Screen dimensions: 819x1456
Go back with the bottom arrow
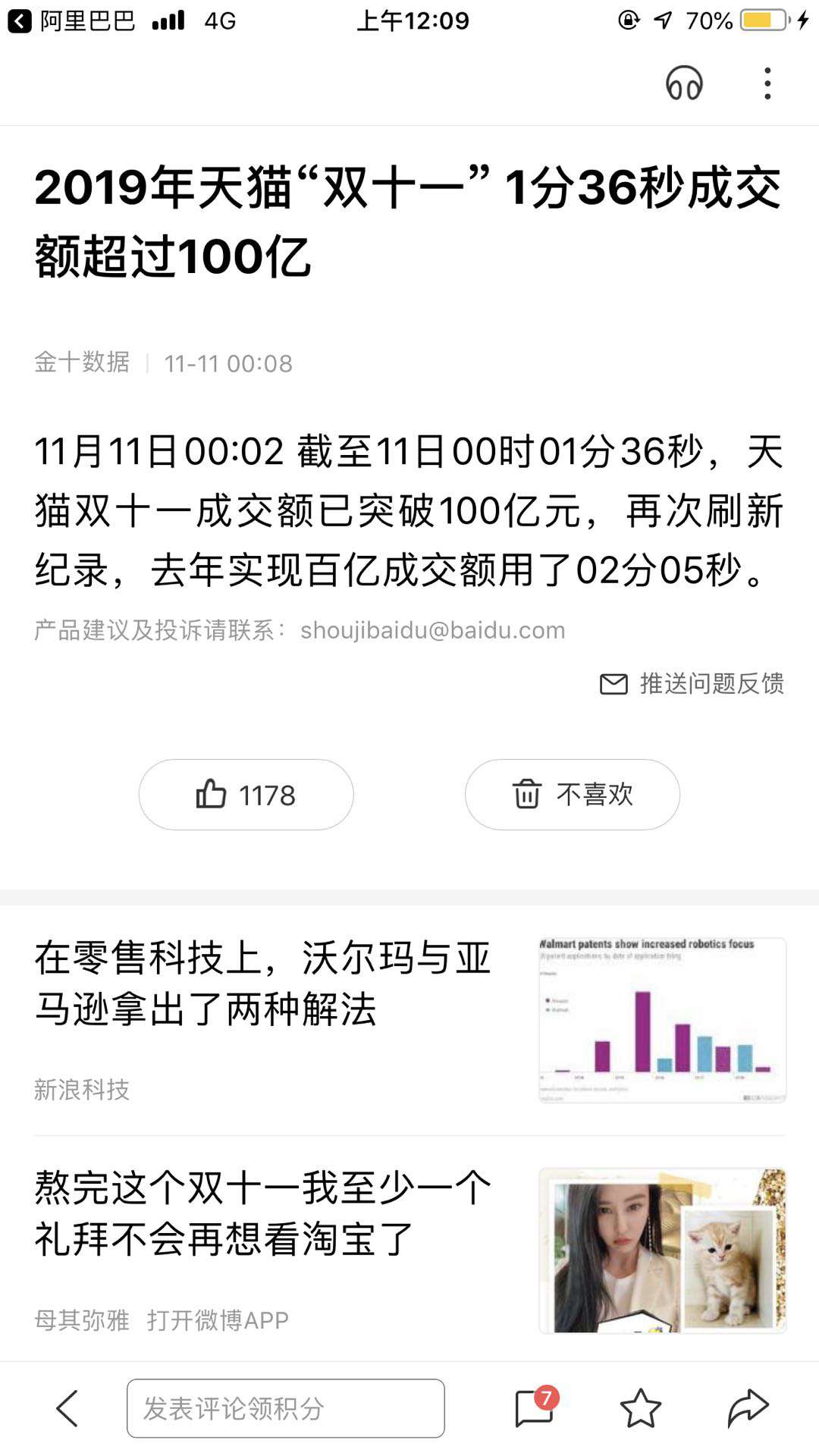[67, 1408]
